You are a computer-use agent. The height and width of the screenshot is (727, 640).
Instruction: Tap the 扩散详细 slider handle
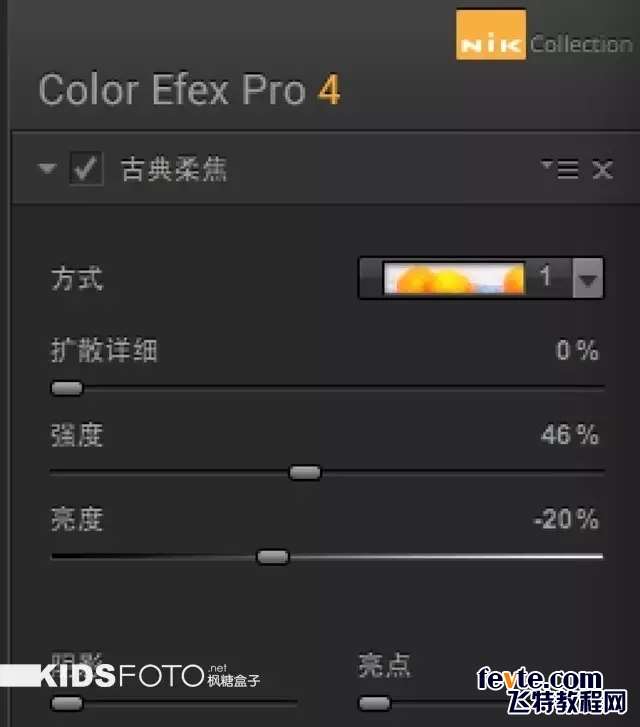click(67, 387)
